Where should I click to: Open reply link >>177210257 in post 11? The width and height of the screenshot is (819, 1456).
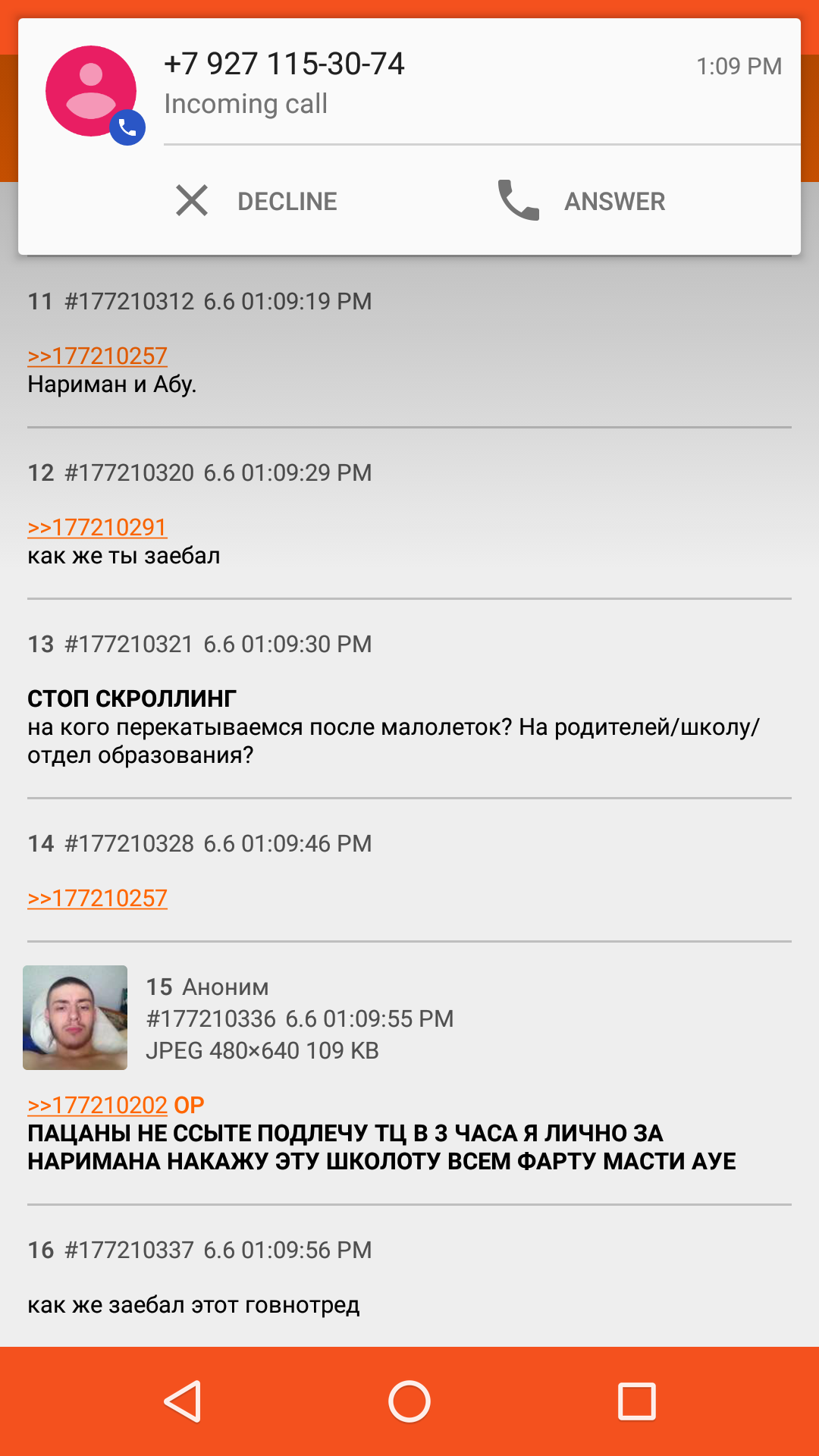97,356
